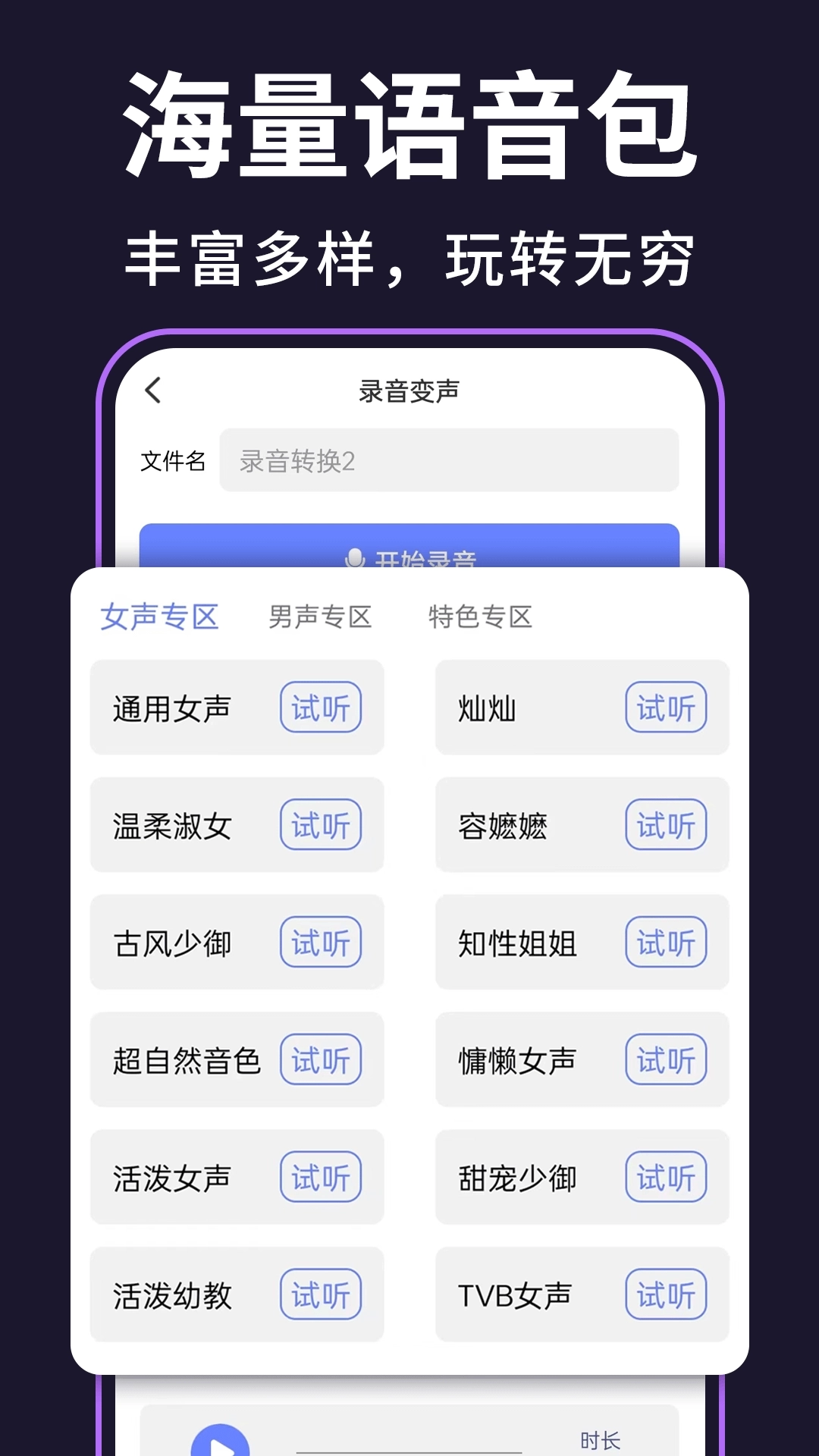
Task: Listen to the 甜宠少御 sample
Action: pyautogui.click(x=666, y=1178)
